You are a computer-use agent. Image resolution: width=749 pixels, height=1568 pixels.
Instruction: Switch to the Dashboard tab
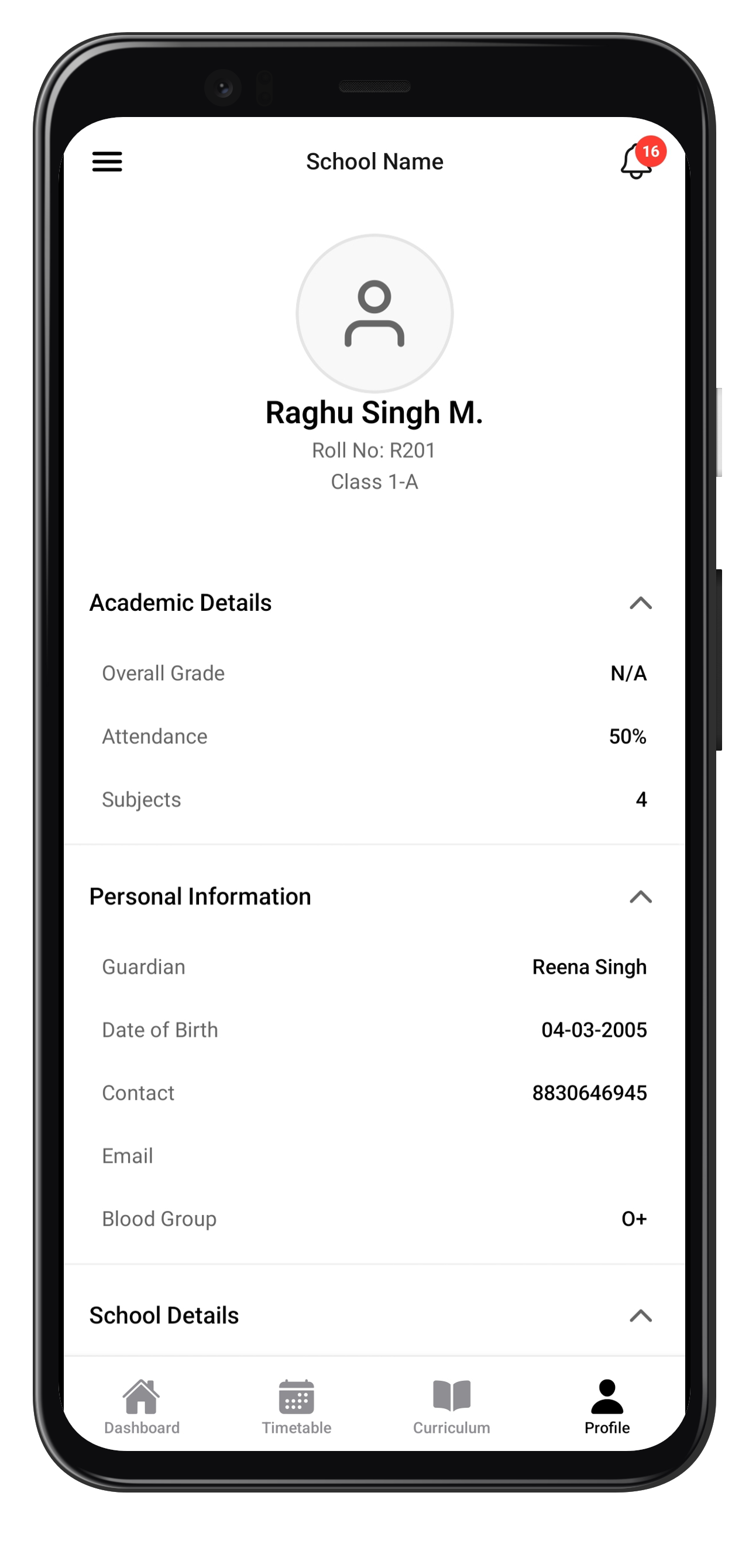click(x=141, y=1412)
